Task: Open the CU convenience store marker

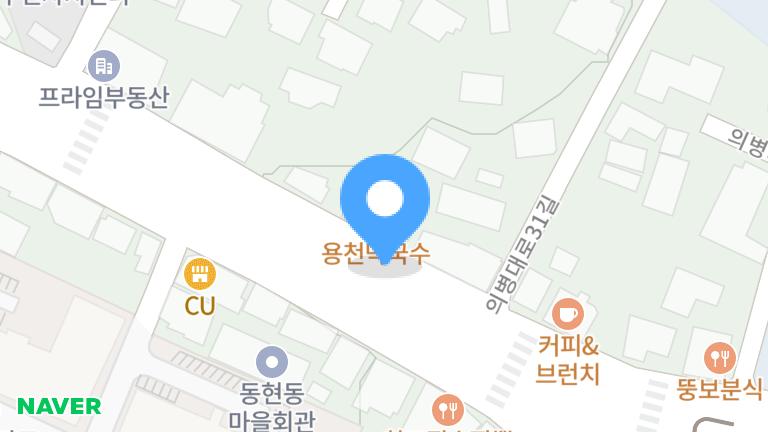Action: 200,273
